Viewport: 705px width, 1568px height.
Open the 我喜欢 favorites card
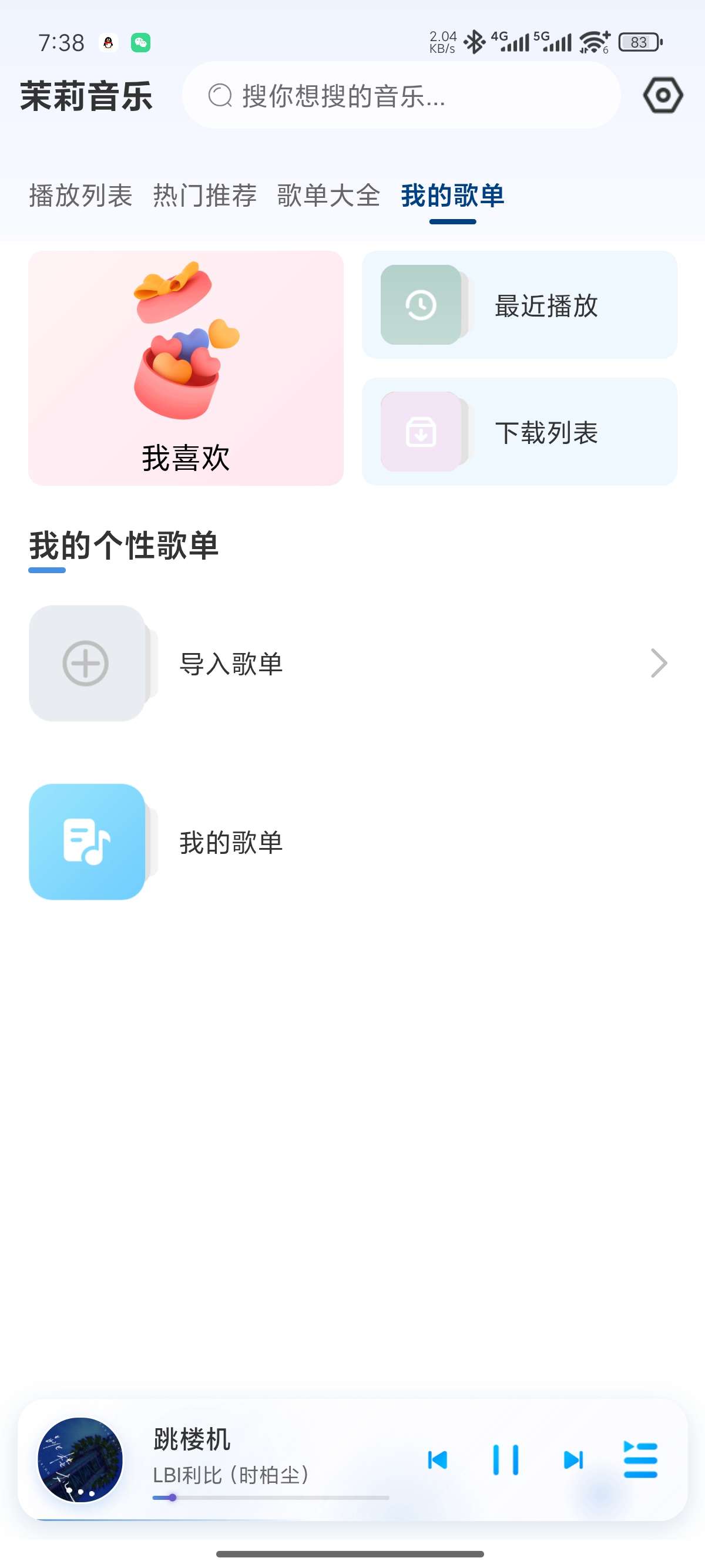click(186, 368)
